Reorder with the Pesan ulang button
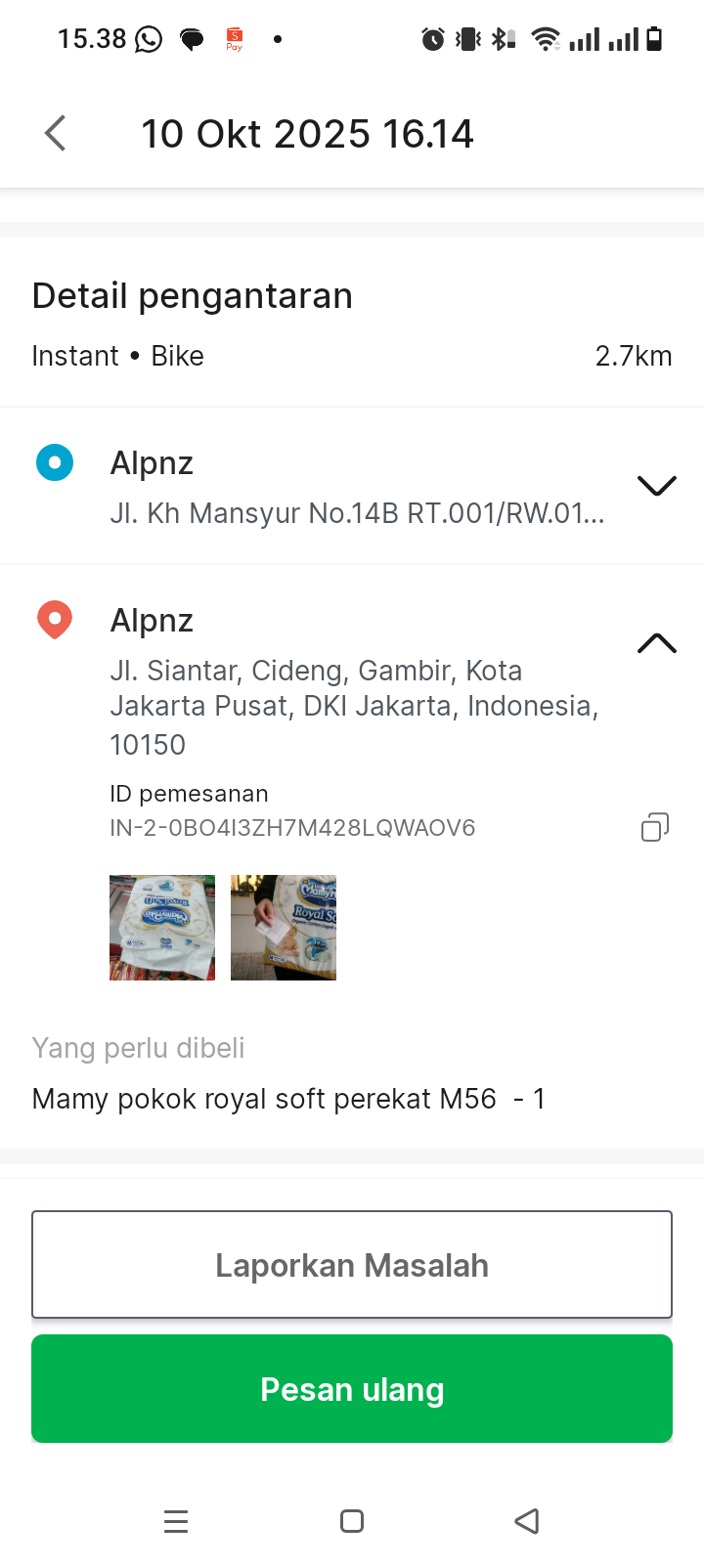The height and width of the screenshot is (1568, 704). tap(352, 1389)
